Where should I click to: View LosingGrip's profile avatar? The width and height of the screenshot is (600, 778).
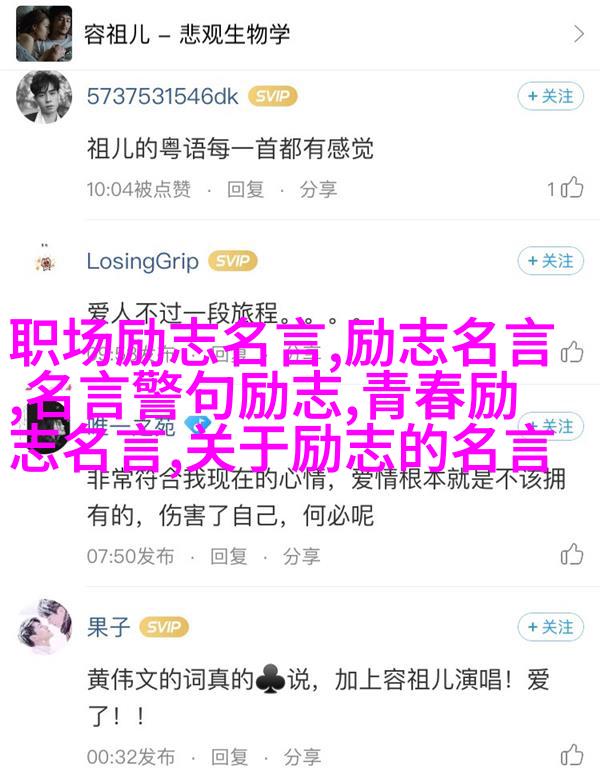pos(42,262)
